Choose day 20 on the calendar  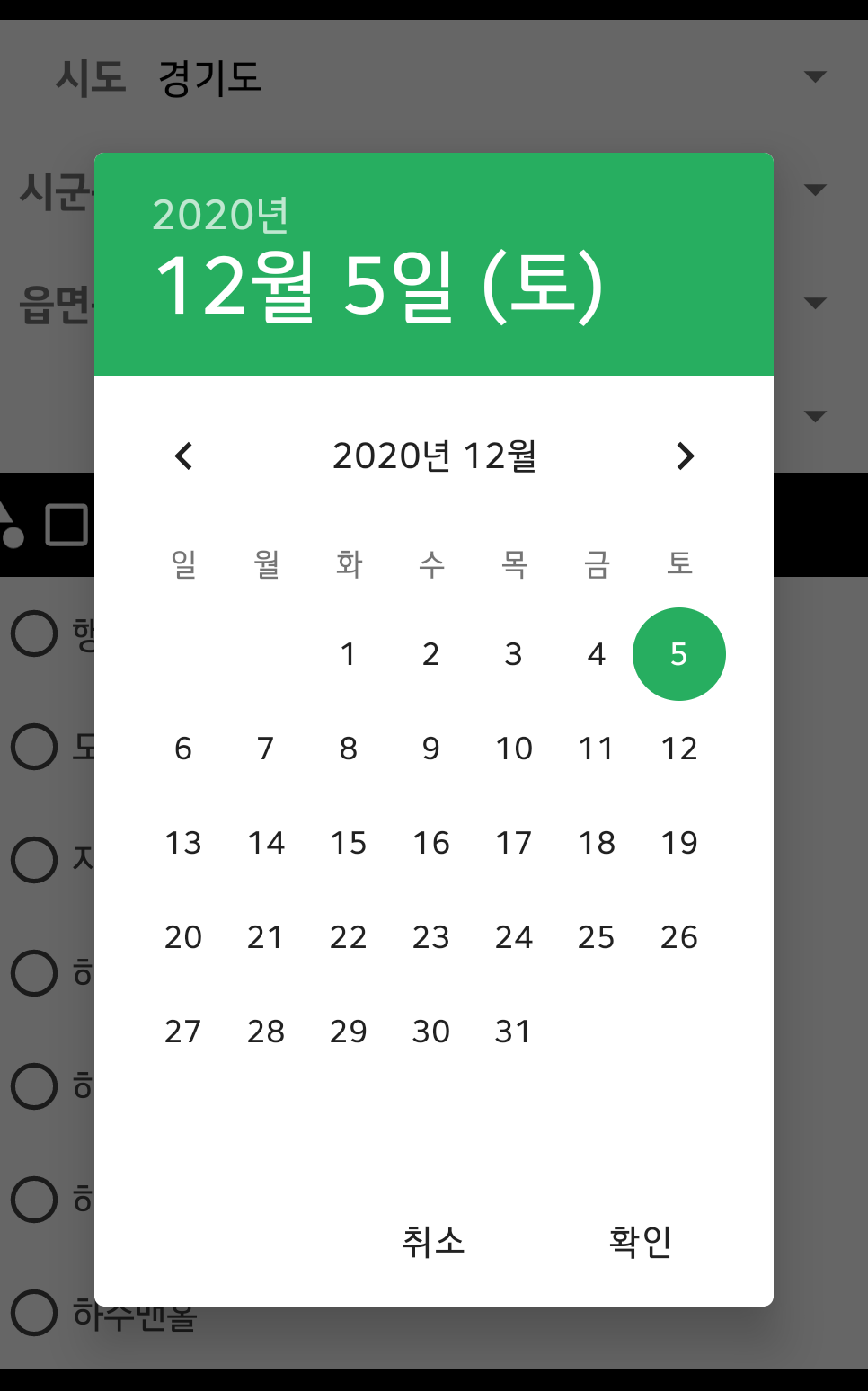coord(183,937)
